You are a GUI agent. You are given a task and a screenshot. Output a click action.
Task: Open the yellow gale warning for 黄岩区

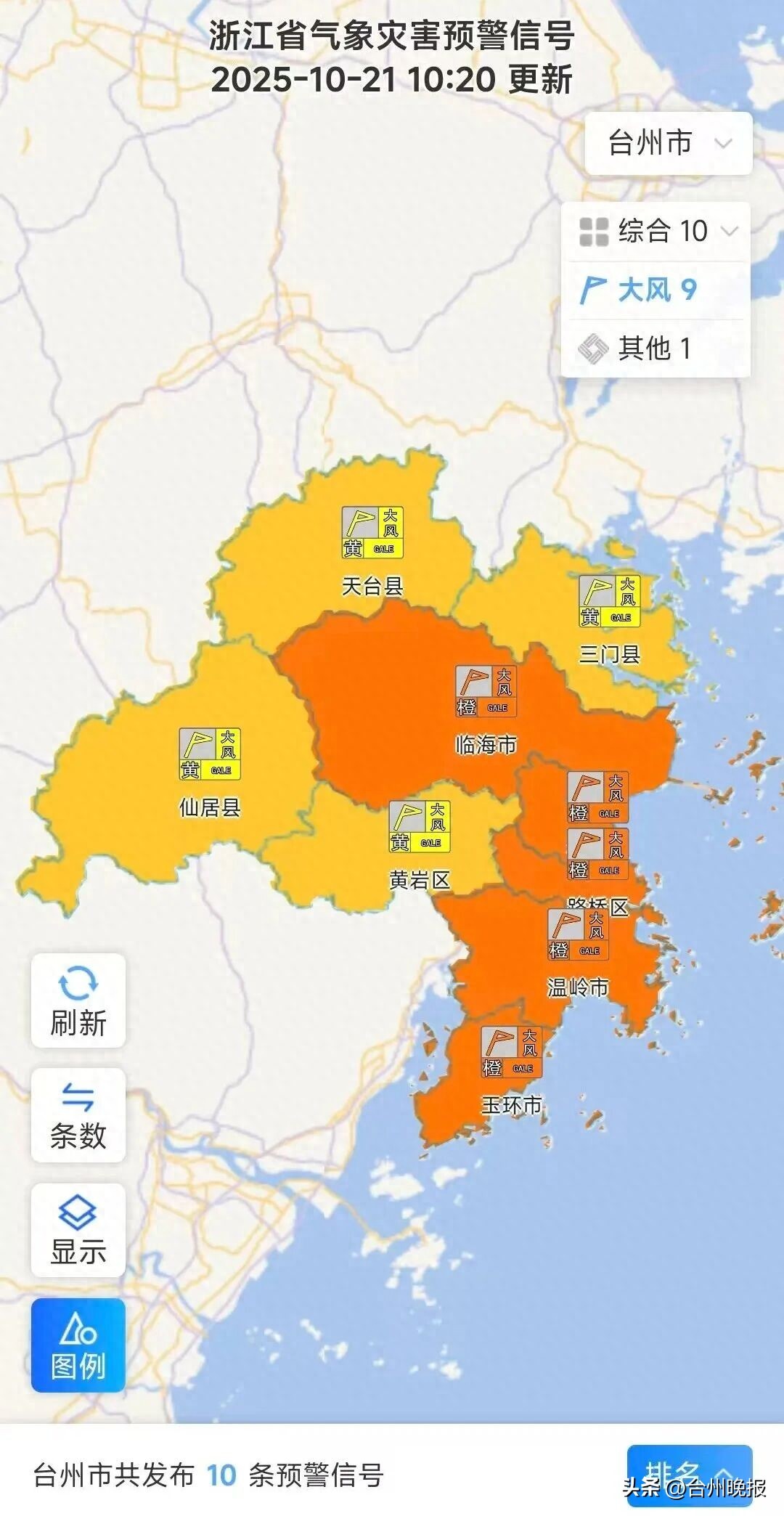[420, 827]
